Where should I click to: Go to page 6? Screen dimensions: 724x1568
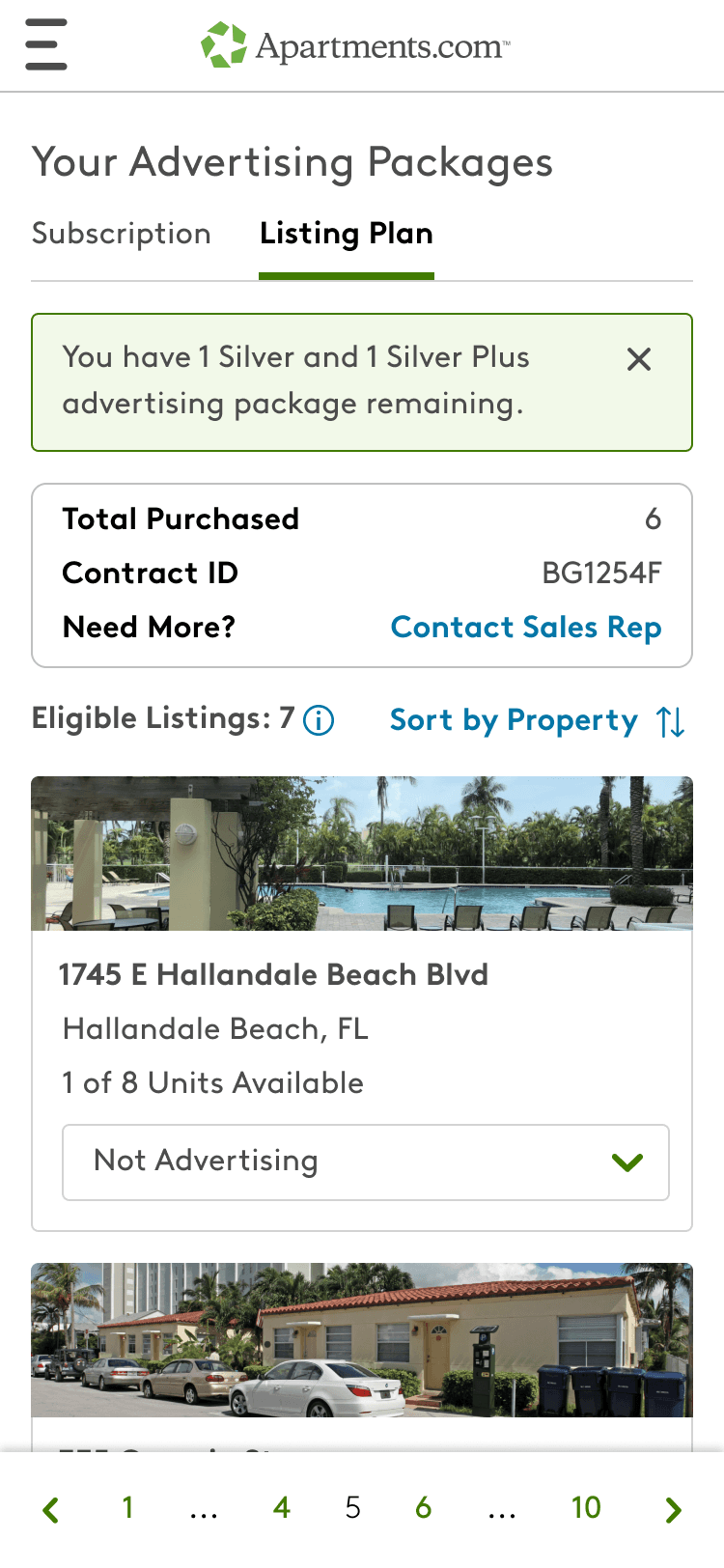423,1508
